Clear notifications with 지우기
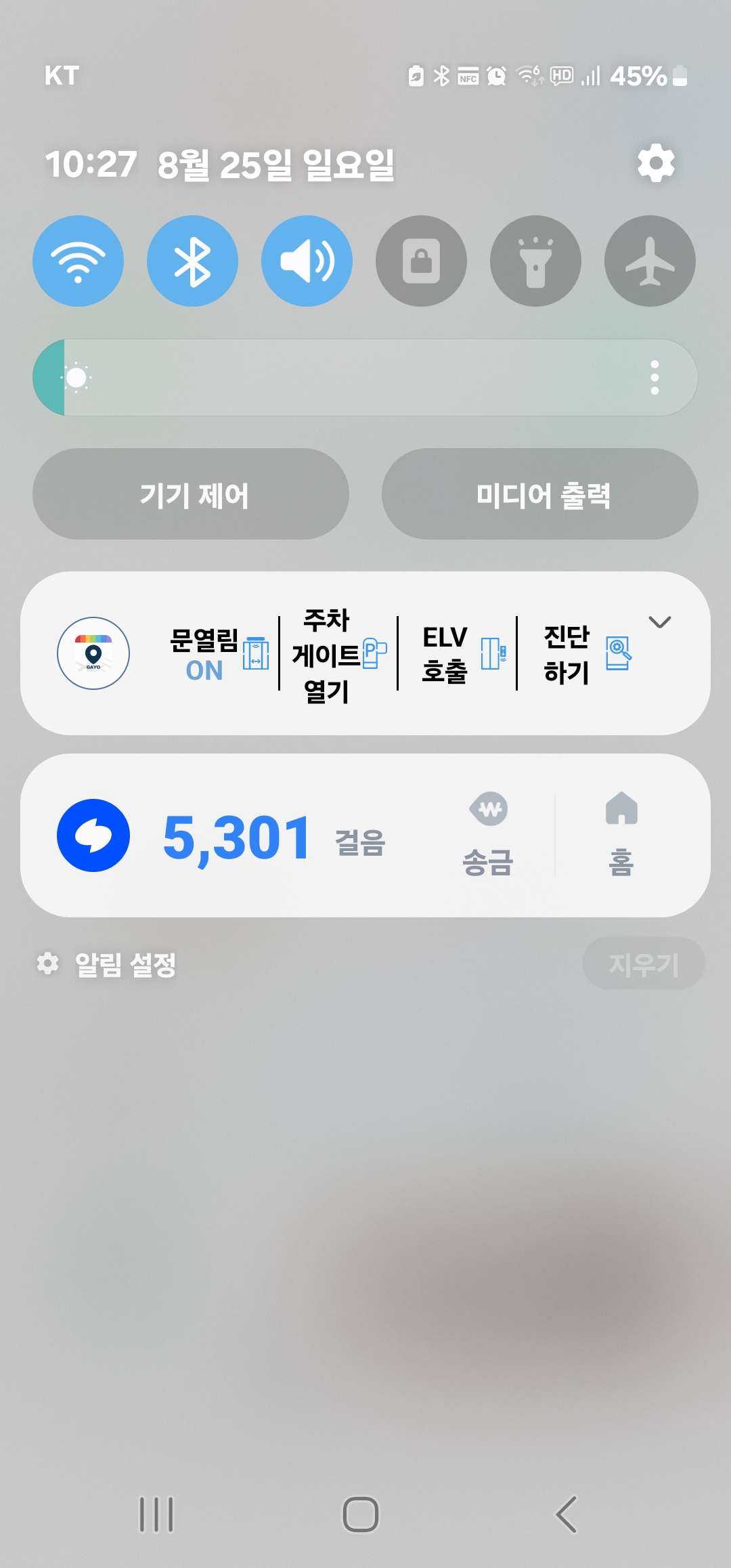This screenshot has width=731, height=1568. coord(643,963)
